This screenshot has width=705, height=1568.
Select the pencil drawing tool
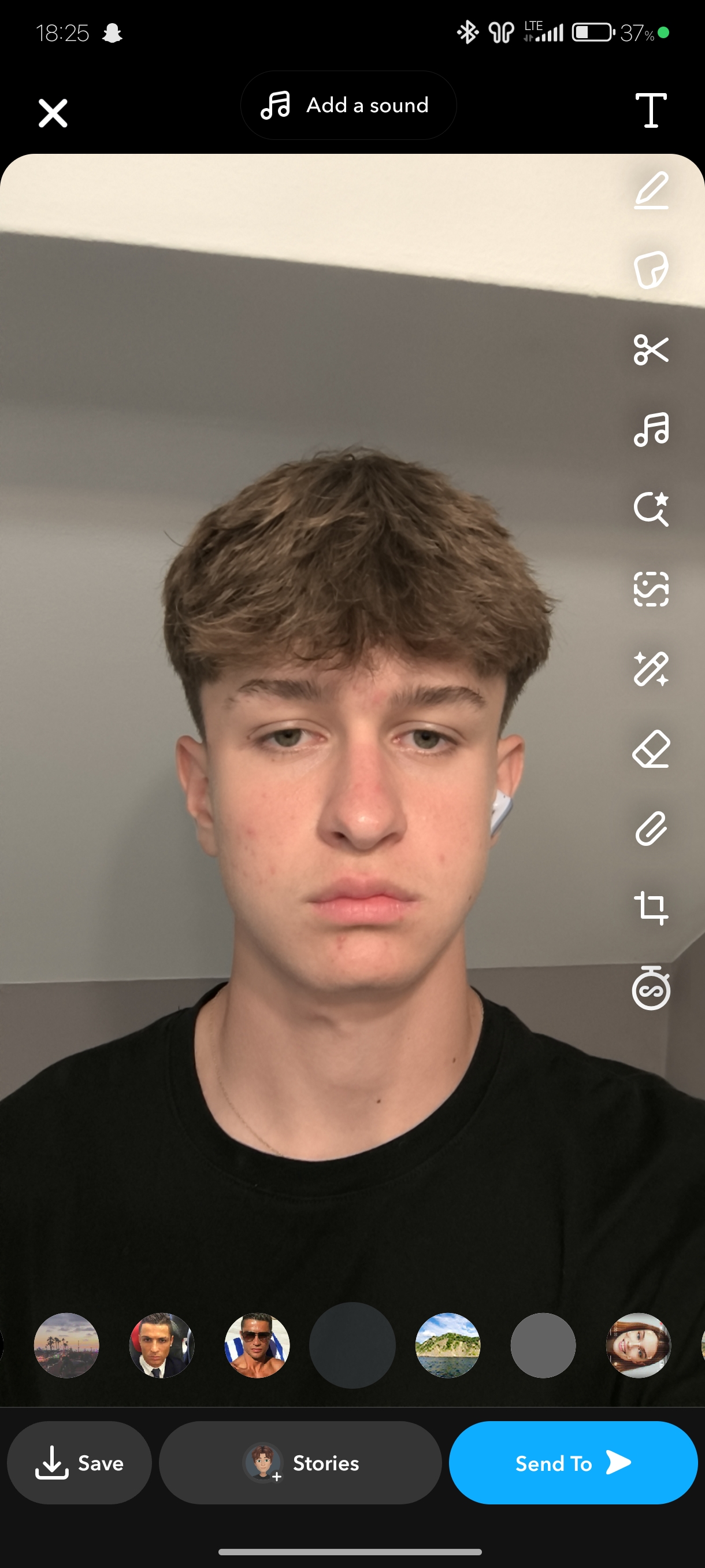tap(651, 191)
